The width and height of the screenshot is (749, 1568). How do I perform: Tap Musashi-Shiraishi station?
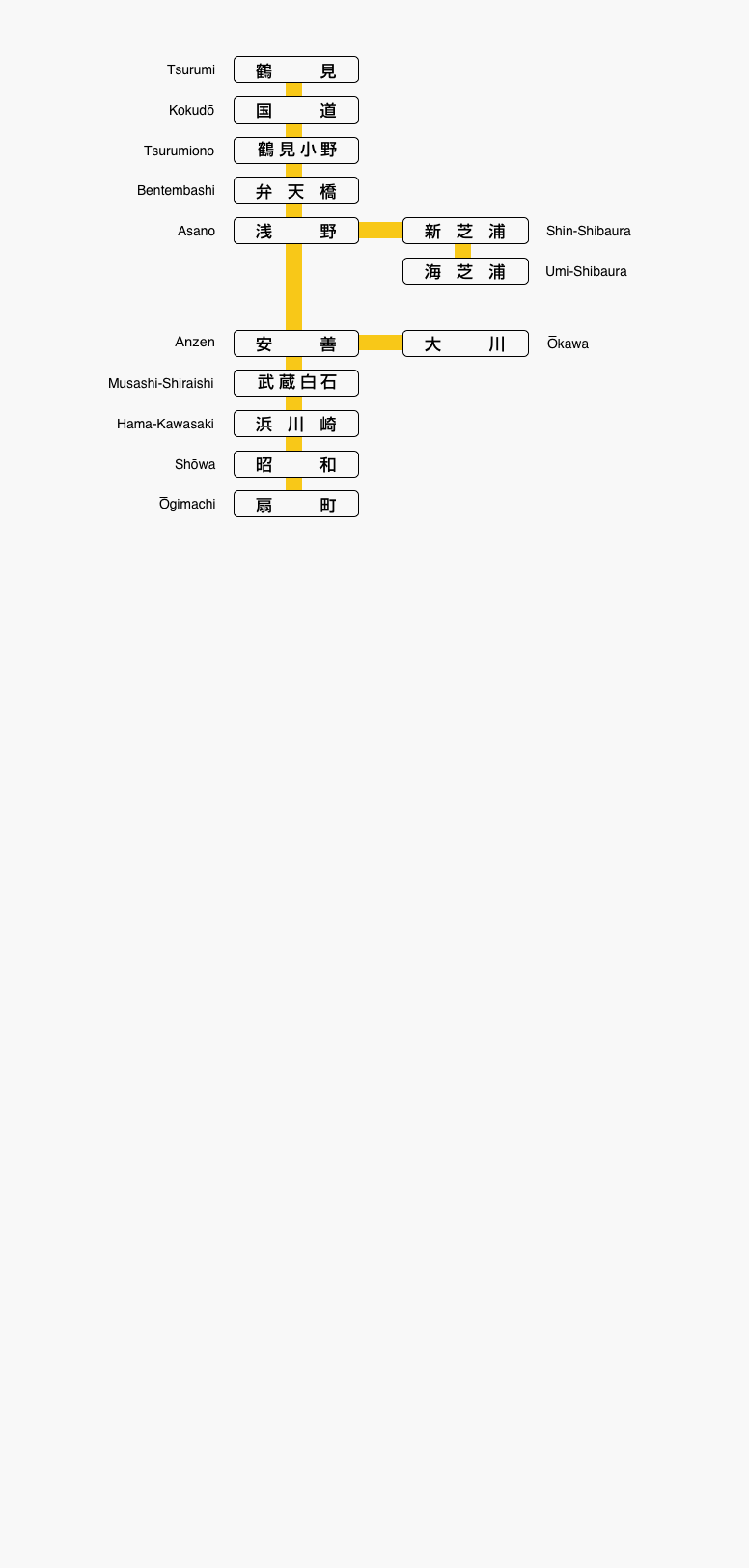296,383
